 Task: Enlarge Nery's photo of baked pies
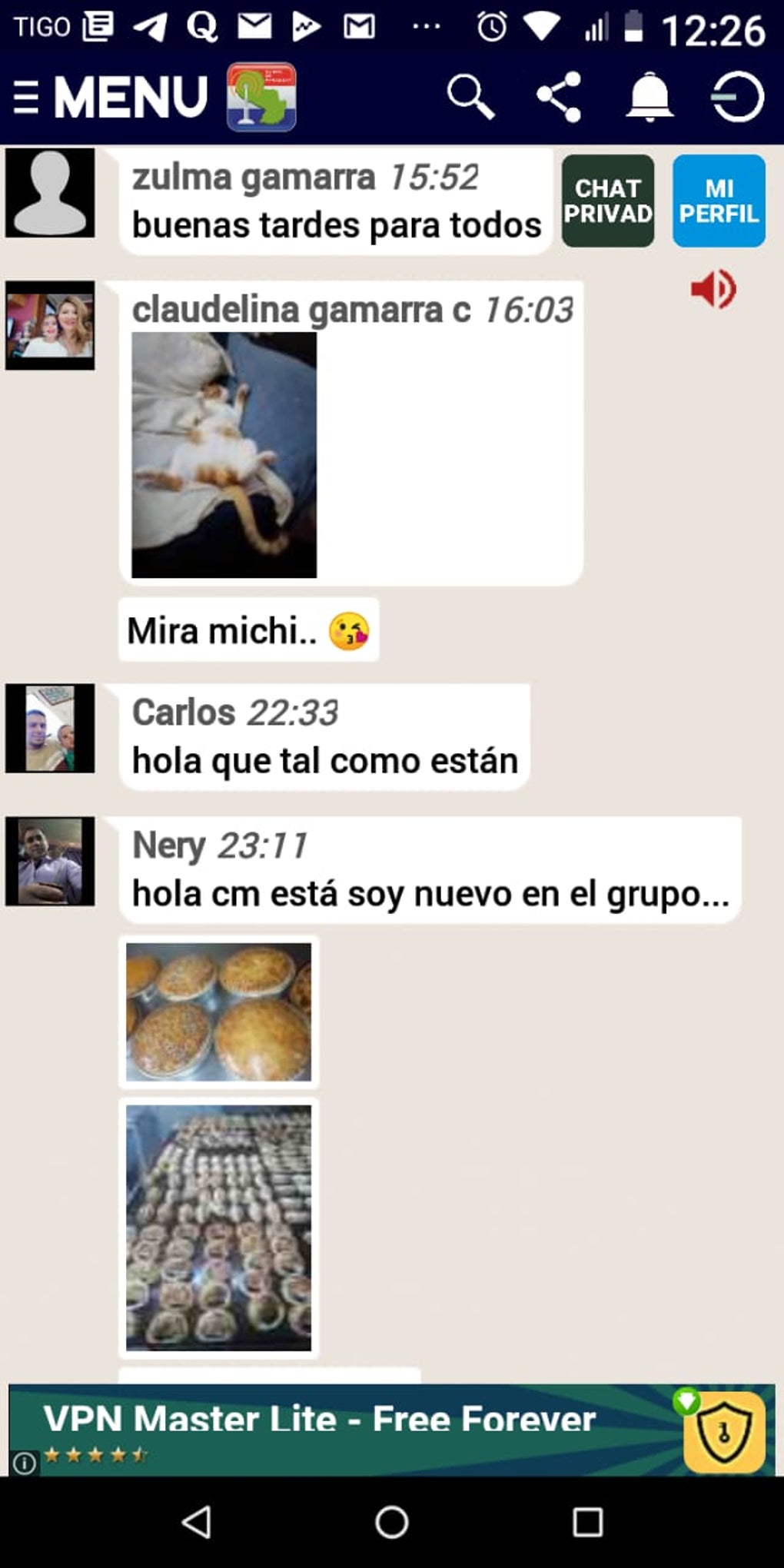(219, 1012)
